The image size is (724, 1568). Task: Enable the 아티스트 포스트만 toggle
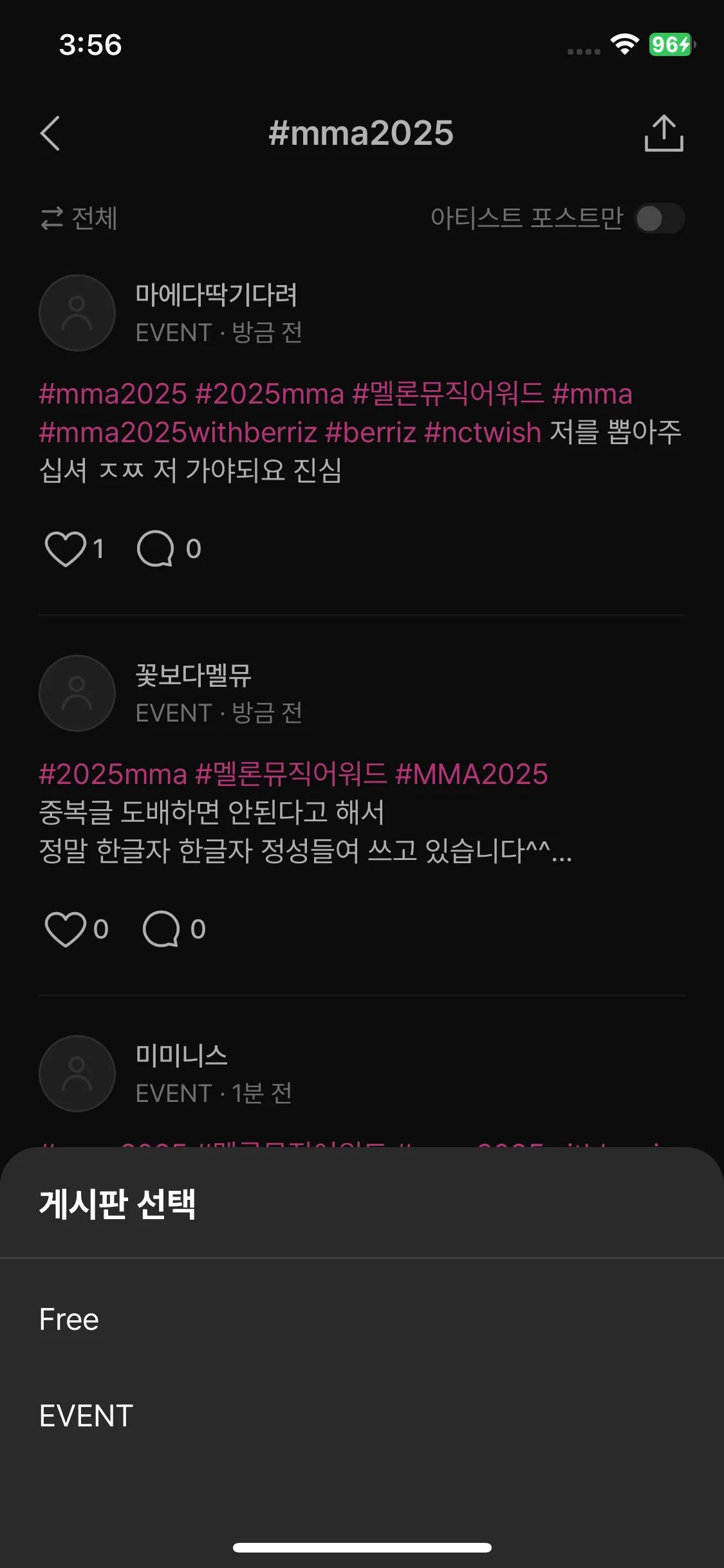(659, 219)
